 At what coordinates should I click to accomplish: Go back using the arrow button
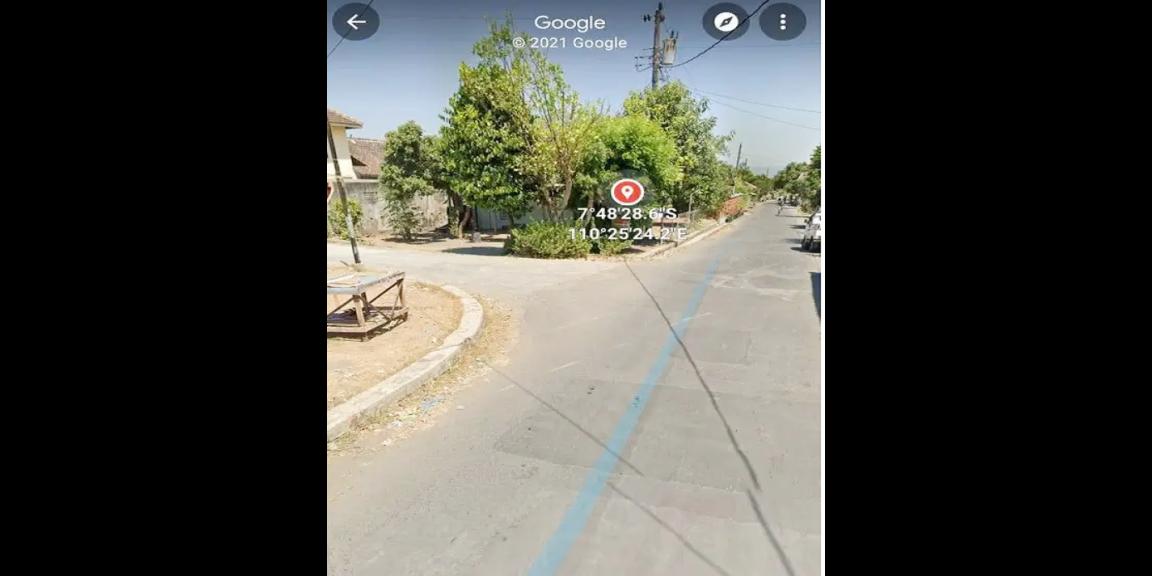click(x=356, y=22)
